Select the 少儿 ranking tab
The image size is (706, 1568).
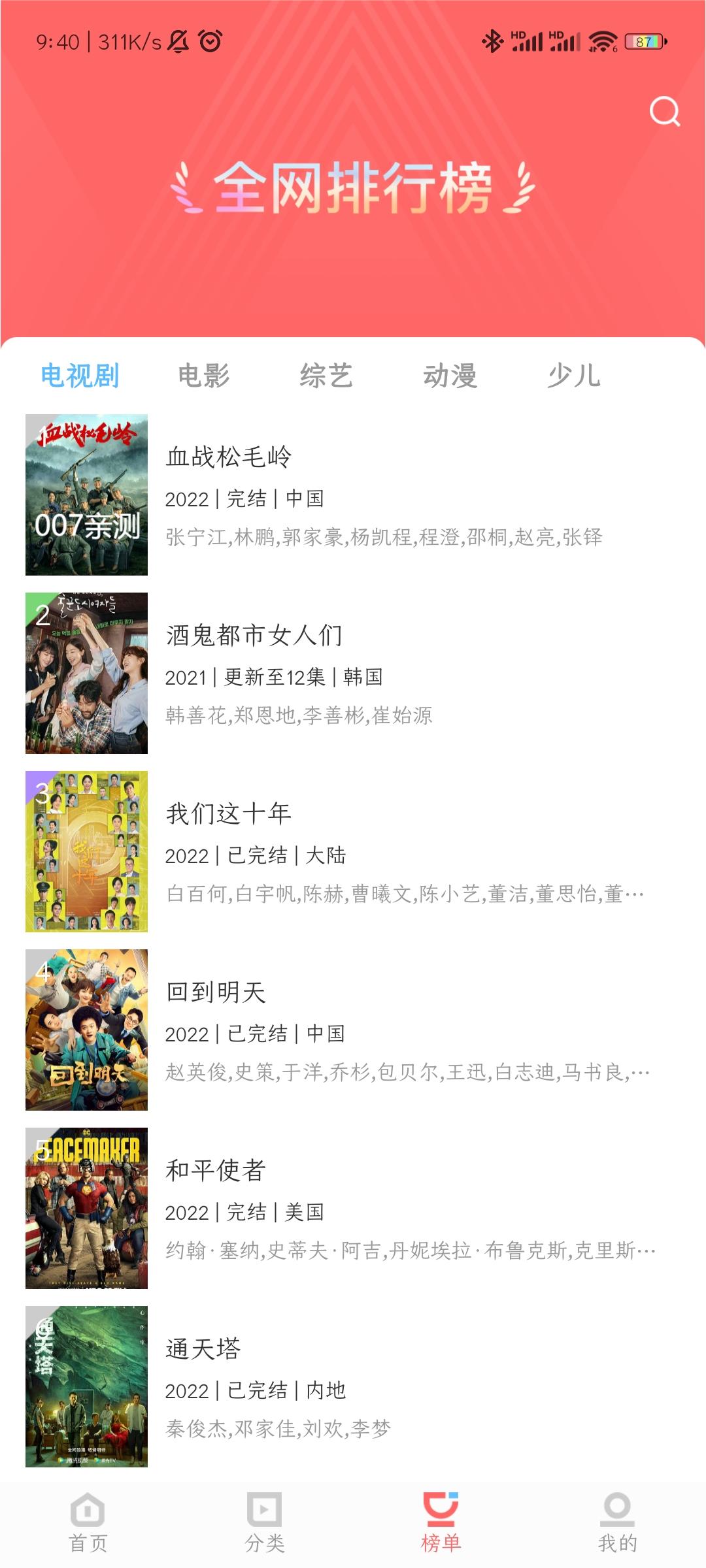pos(573,376)
